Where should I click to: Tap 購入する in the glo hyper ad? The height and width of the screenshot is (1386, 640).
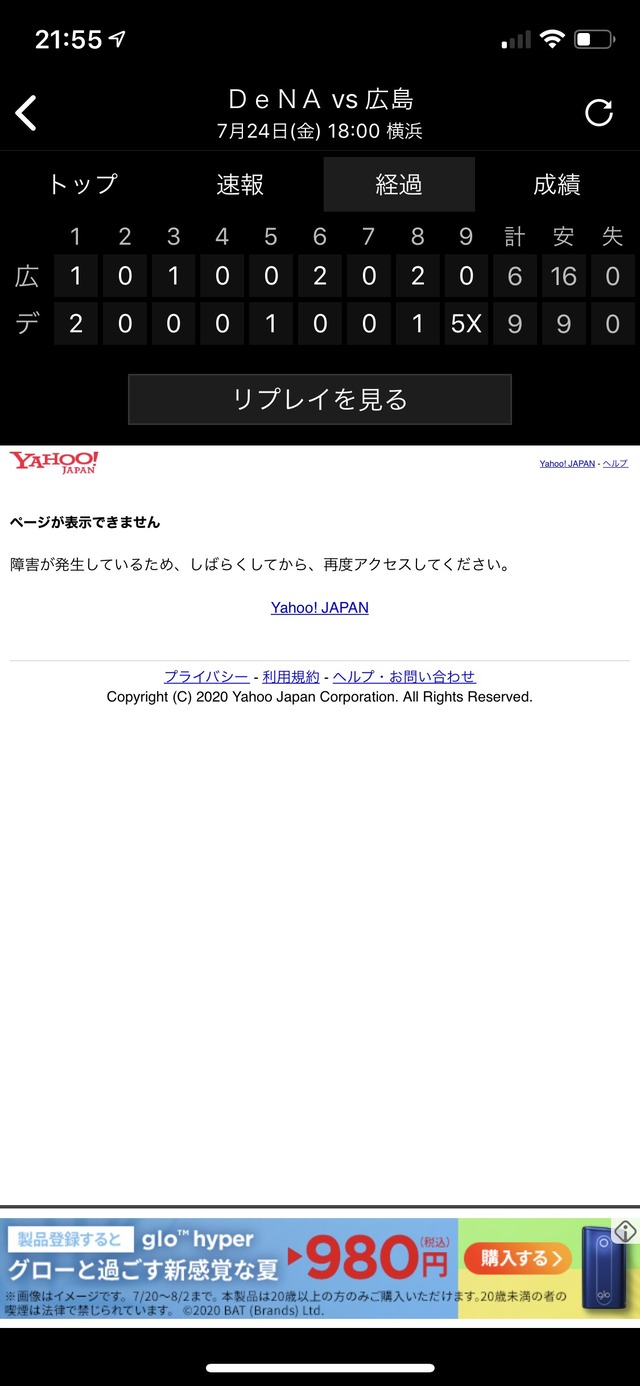tap(518, 1258)
